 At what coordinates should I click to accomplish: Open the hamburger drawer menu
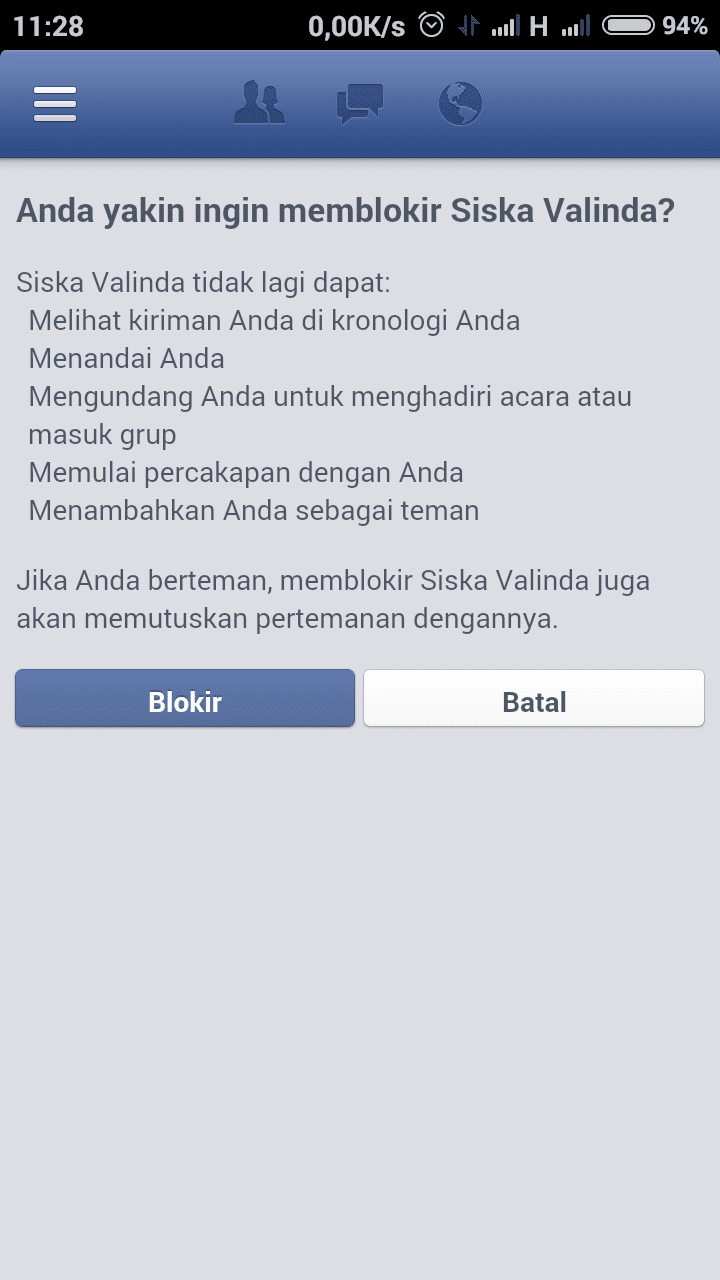(x=55, y=104)
